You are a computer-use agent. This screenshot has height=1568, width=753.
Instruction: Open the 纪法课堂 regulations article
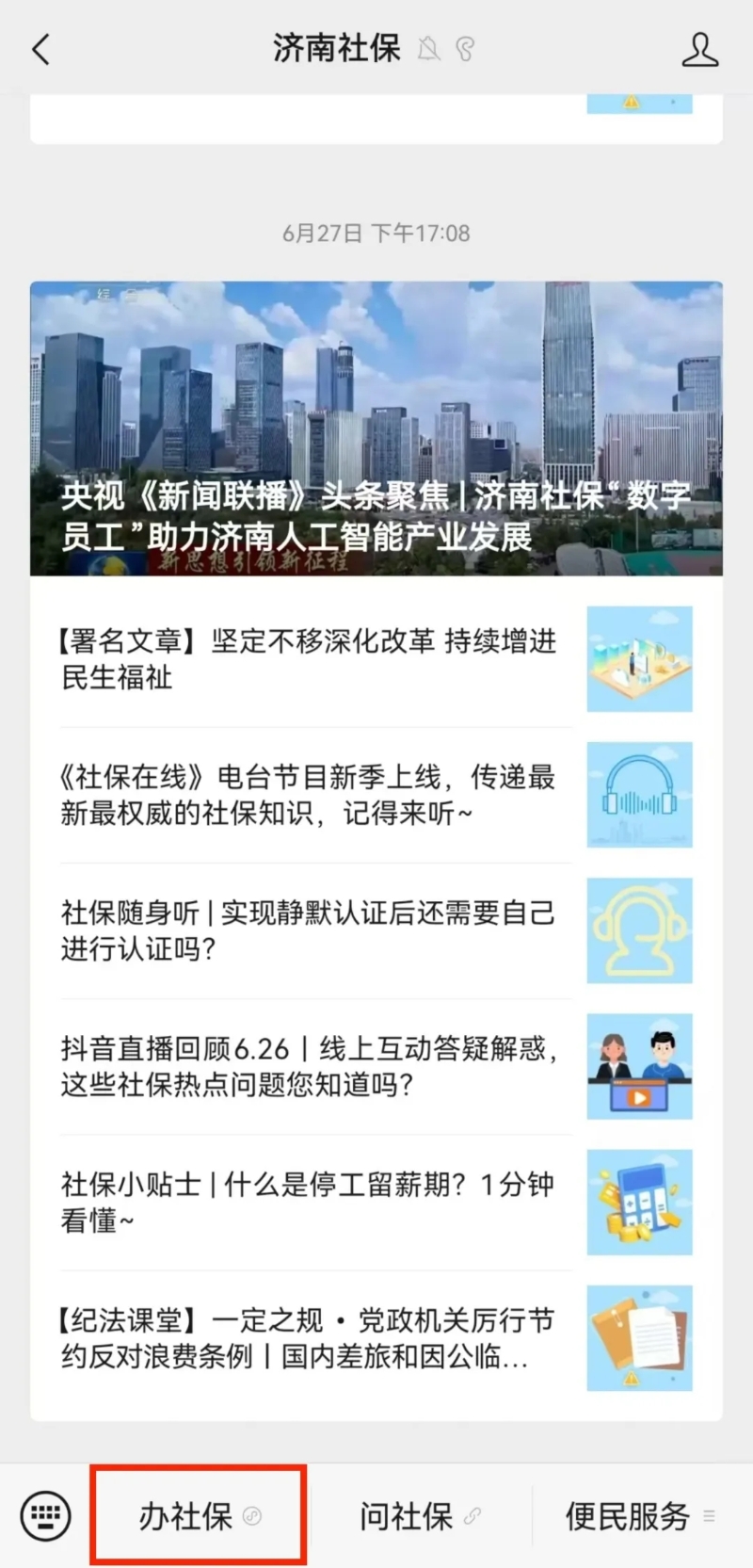pyautogui.click(x=376, y=1338)
